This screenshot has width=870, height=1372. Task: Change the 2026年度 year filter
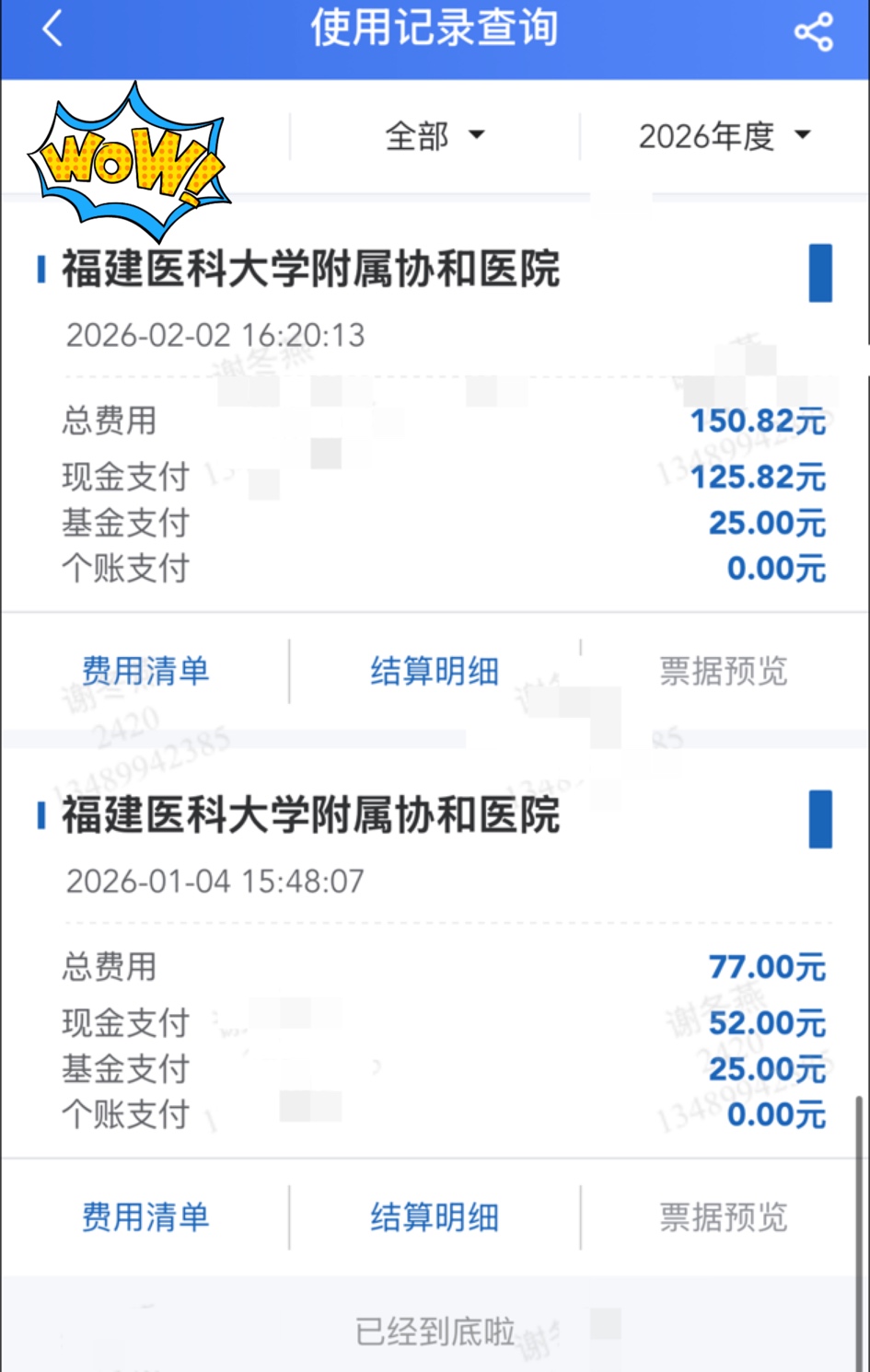725,136
